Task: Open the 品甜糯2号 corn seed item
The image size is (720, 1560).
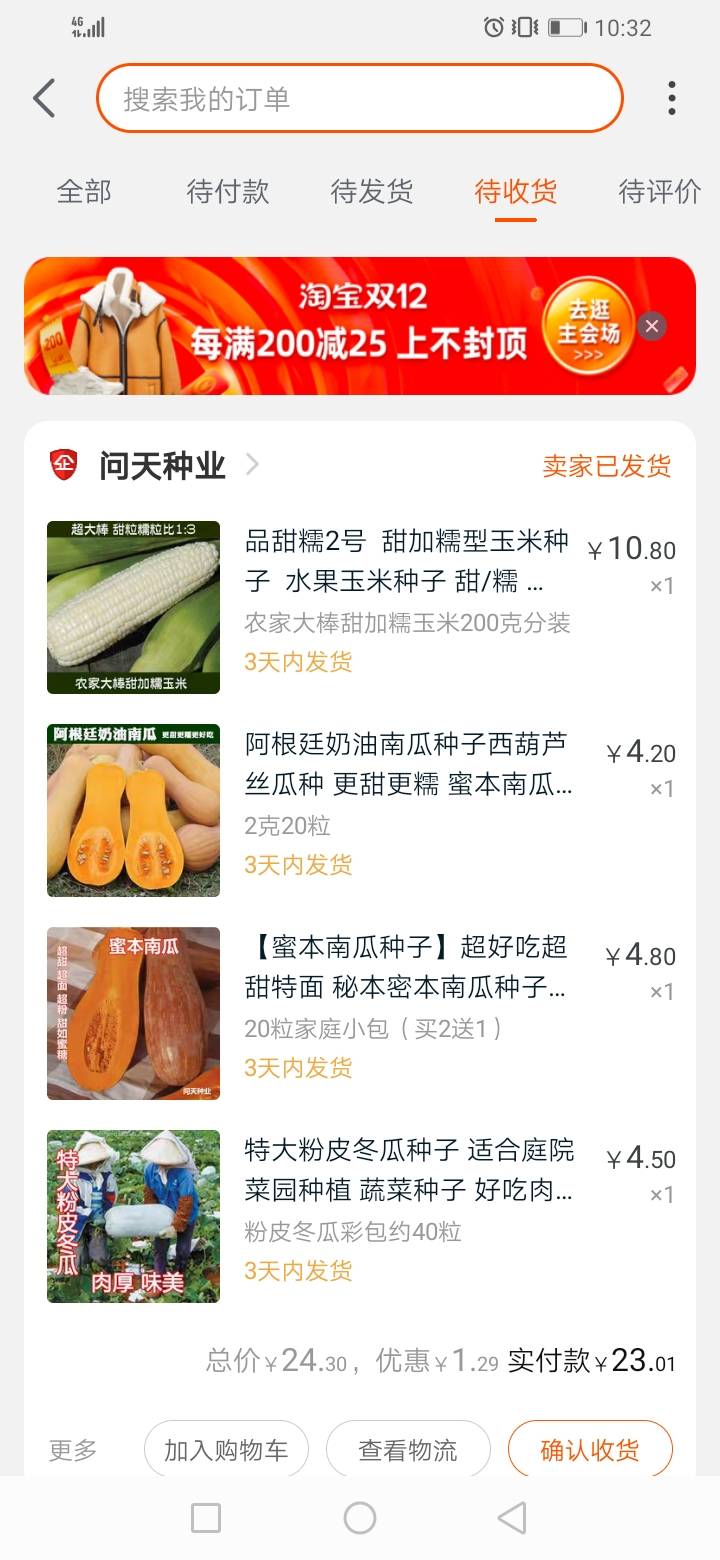Action: click(x=360, y=607)
